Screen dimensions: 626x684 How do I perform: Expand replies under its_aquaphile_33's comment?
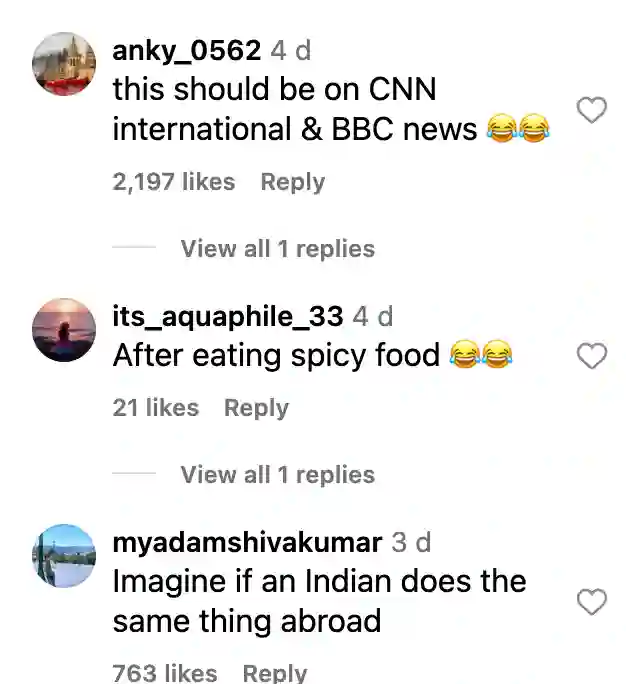[277, 475]
